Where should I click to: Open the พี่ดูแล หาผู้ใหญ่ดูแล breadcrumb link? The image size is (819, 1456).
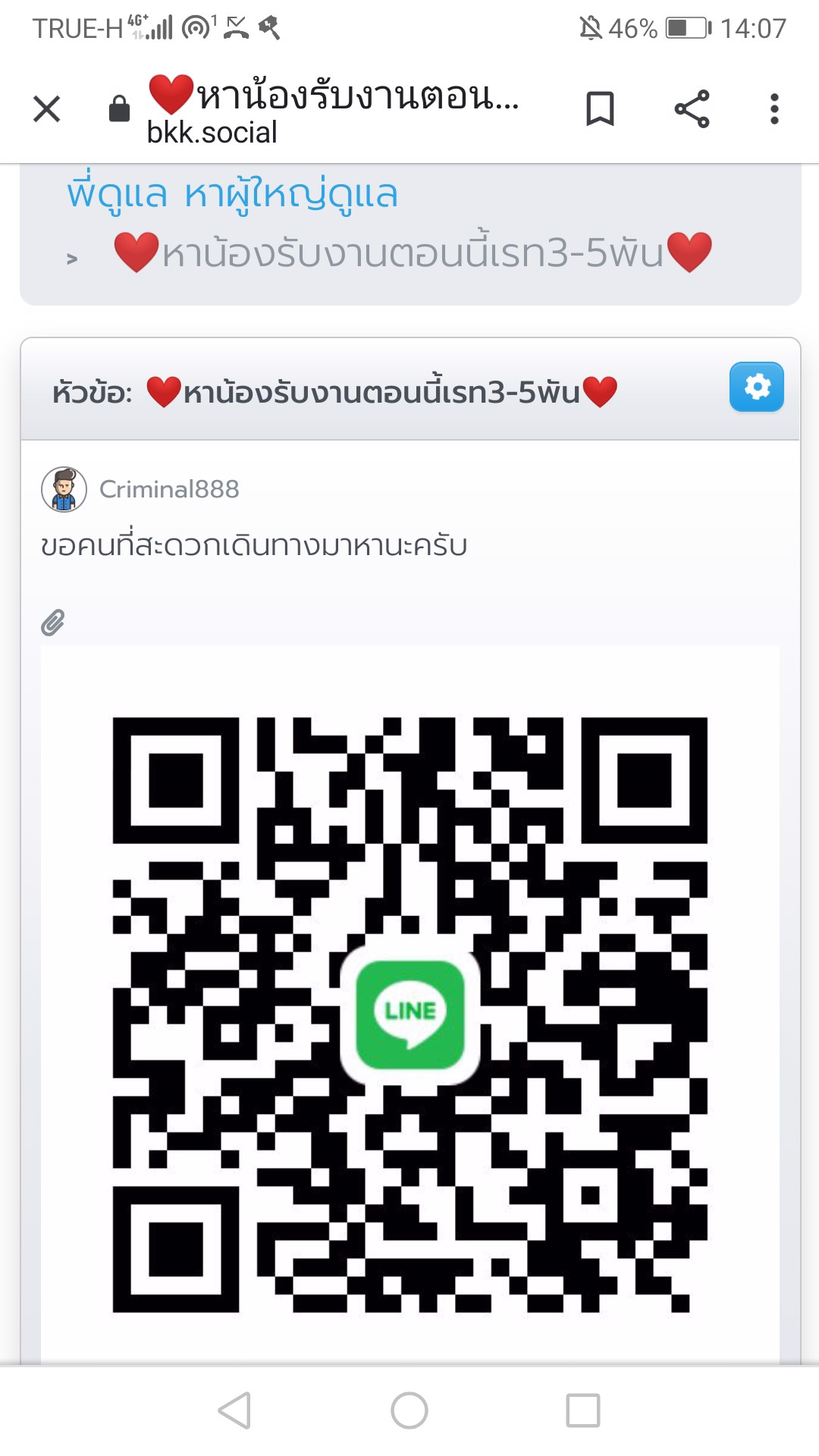tap(232, 194)
